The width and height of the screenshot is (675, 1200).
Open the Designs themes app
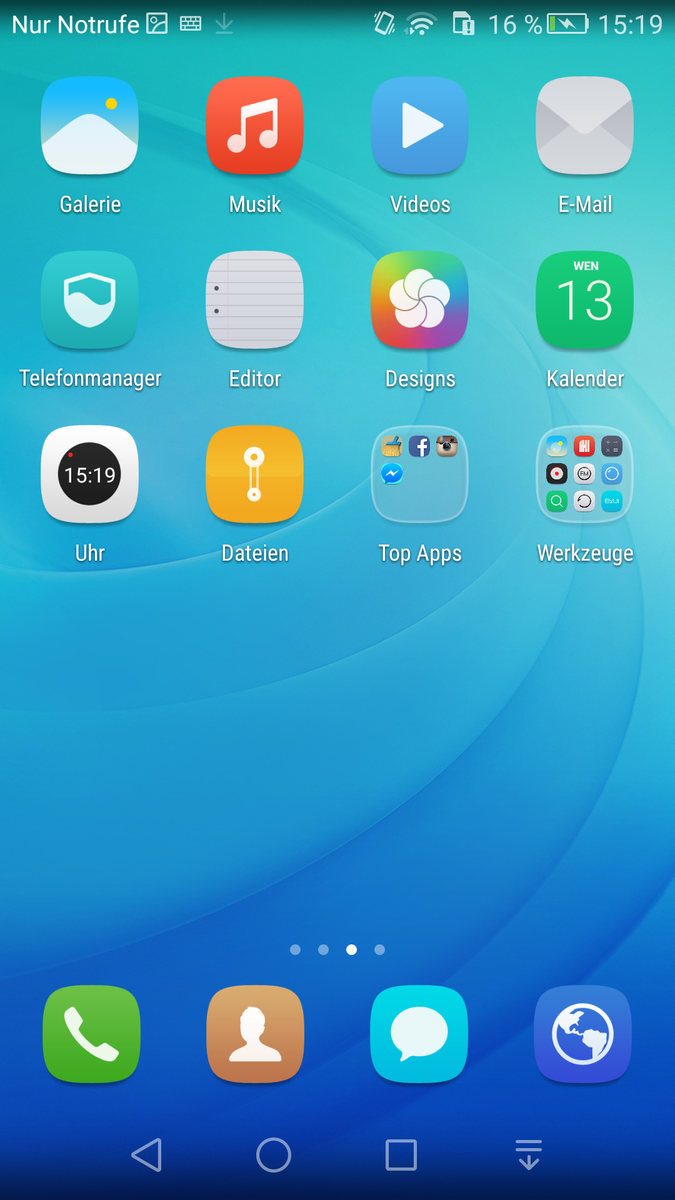[x=420, y=300]
